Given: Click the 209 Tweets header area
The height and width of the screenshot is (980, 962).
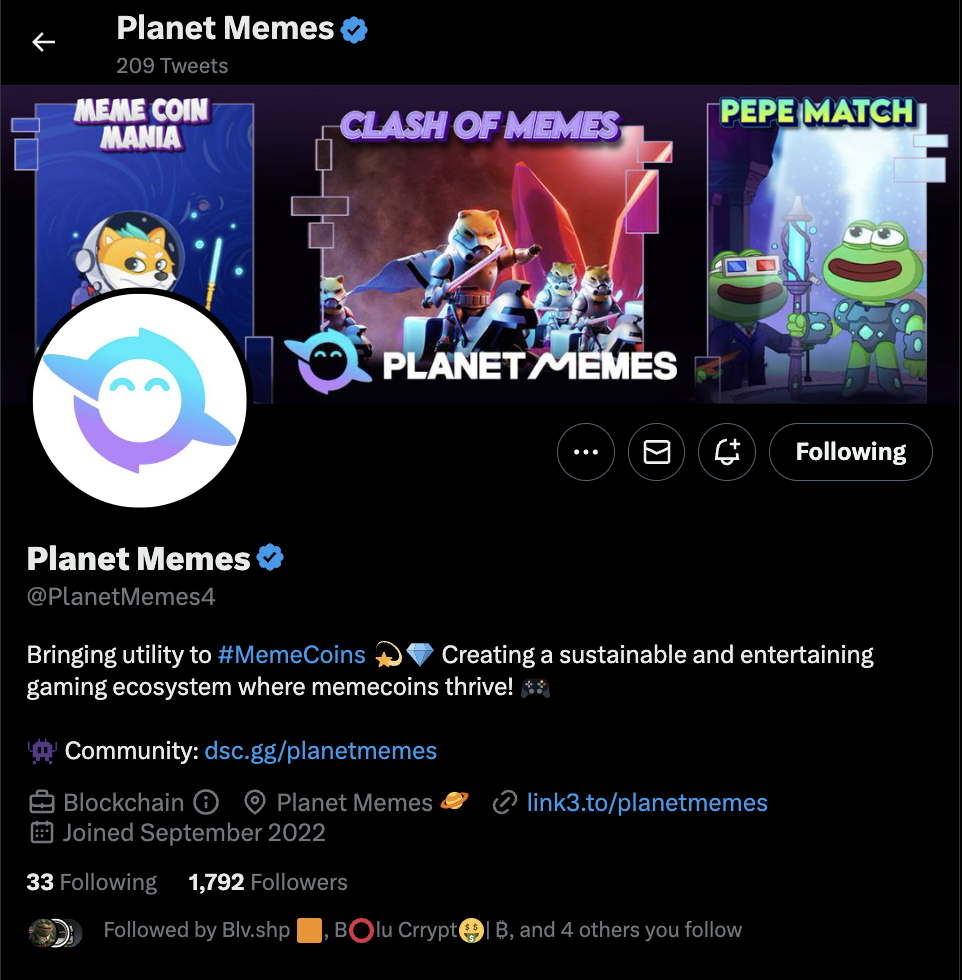Looking at the screenshot, I should point(174,65).
